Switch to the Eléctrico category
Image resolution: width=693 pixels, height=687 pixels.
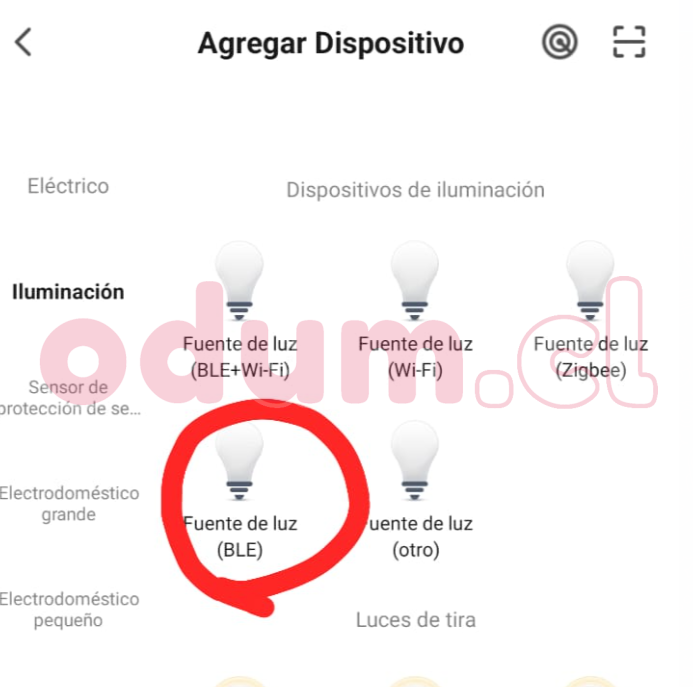point(68,186)
